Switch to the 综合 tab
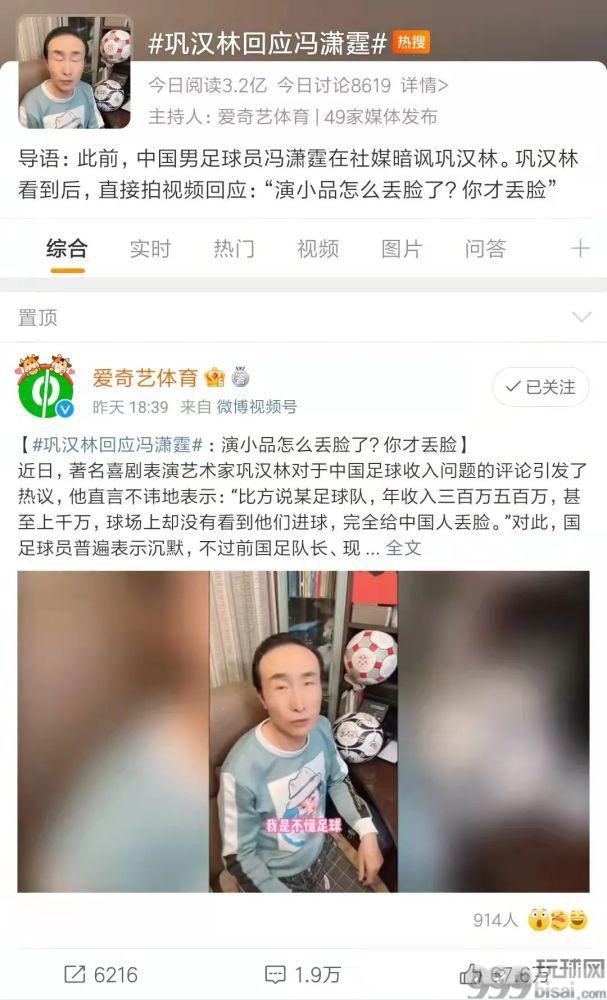607x1000 pixels. pyautogui.click(x=67, y=249)
